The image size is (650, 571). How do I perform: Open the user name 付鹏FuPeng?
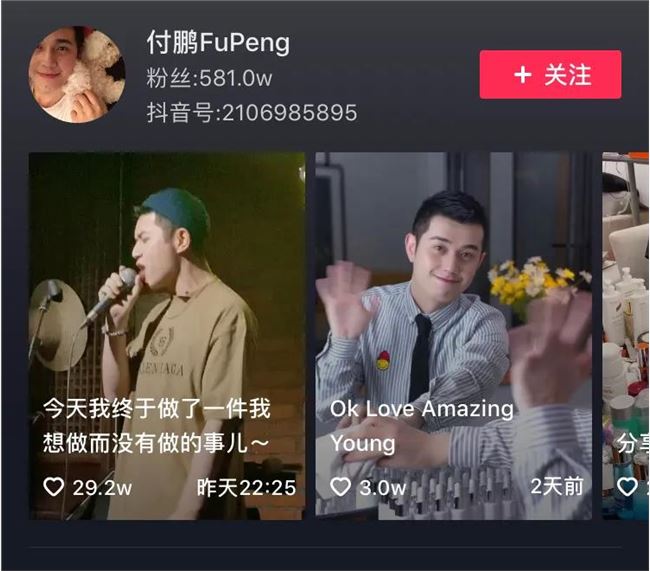[x=218, y=42]
